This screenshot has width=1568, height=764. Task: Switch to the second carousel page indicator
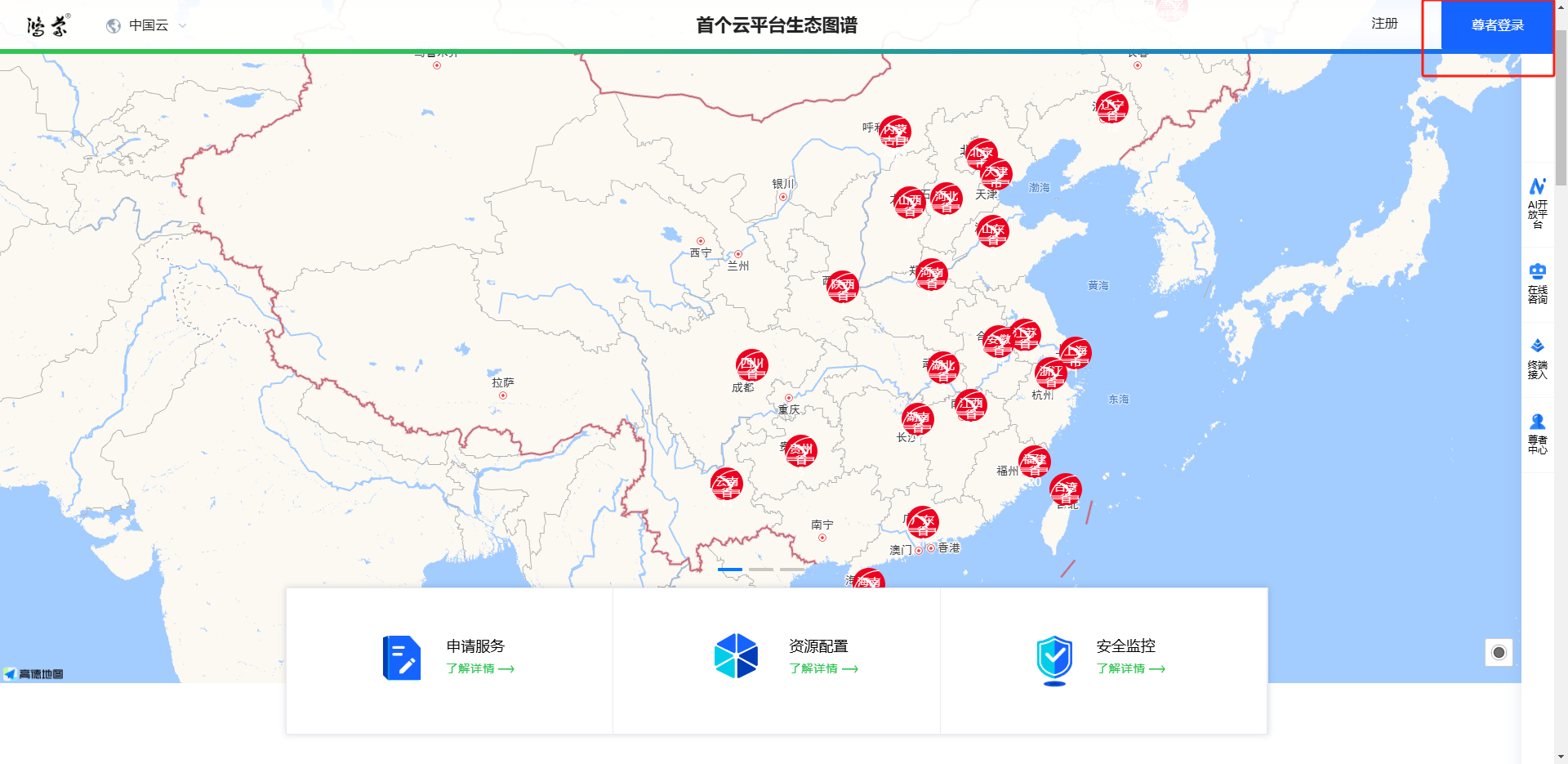click(x=760, y=569)
